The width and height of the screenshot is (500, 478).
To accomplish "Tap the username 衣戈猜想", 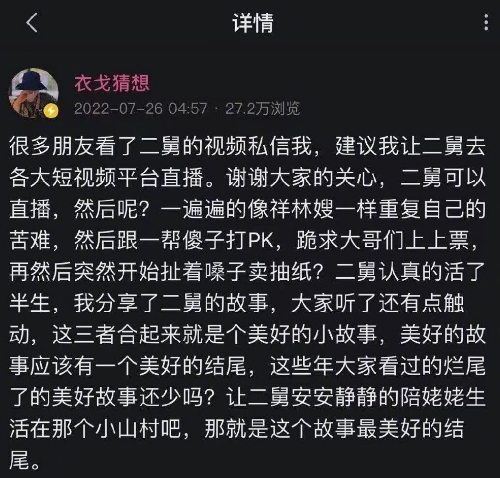I will coord(112,83).
